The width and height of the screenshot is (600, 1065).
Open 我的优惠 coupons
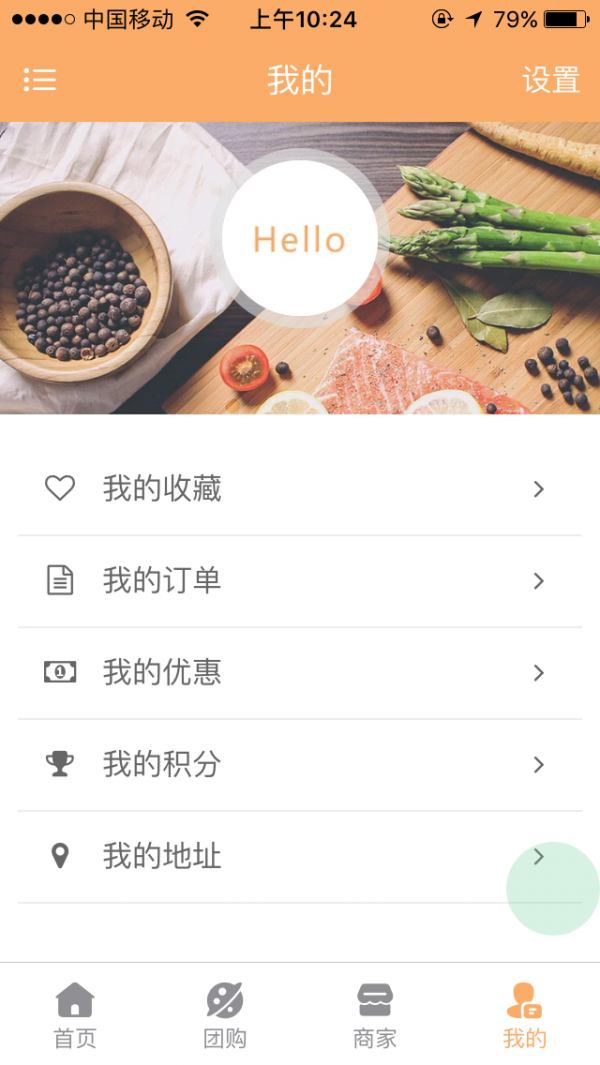coord(300,673)
